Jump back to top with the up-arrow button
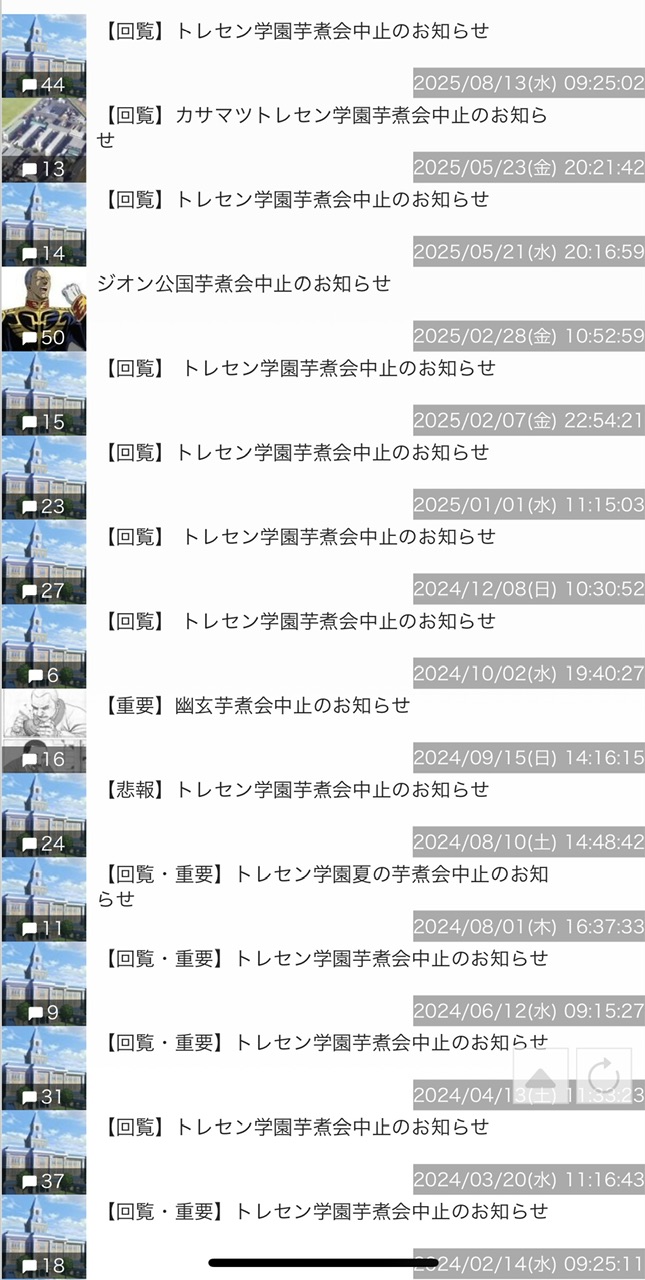This screenshot has height=1280, width=645. click(541, 1076)
